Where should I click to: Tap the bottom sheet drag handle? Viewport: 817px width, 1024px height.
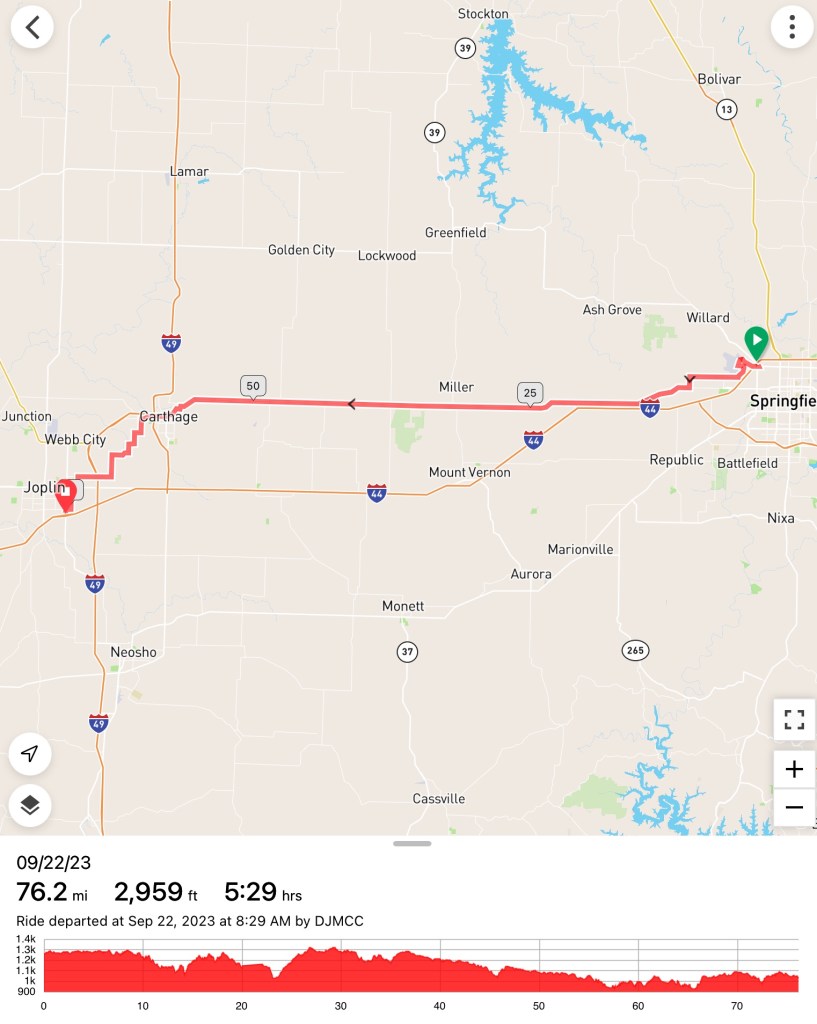(x=411, y=844)
